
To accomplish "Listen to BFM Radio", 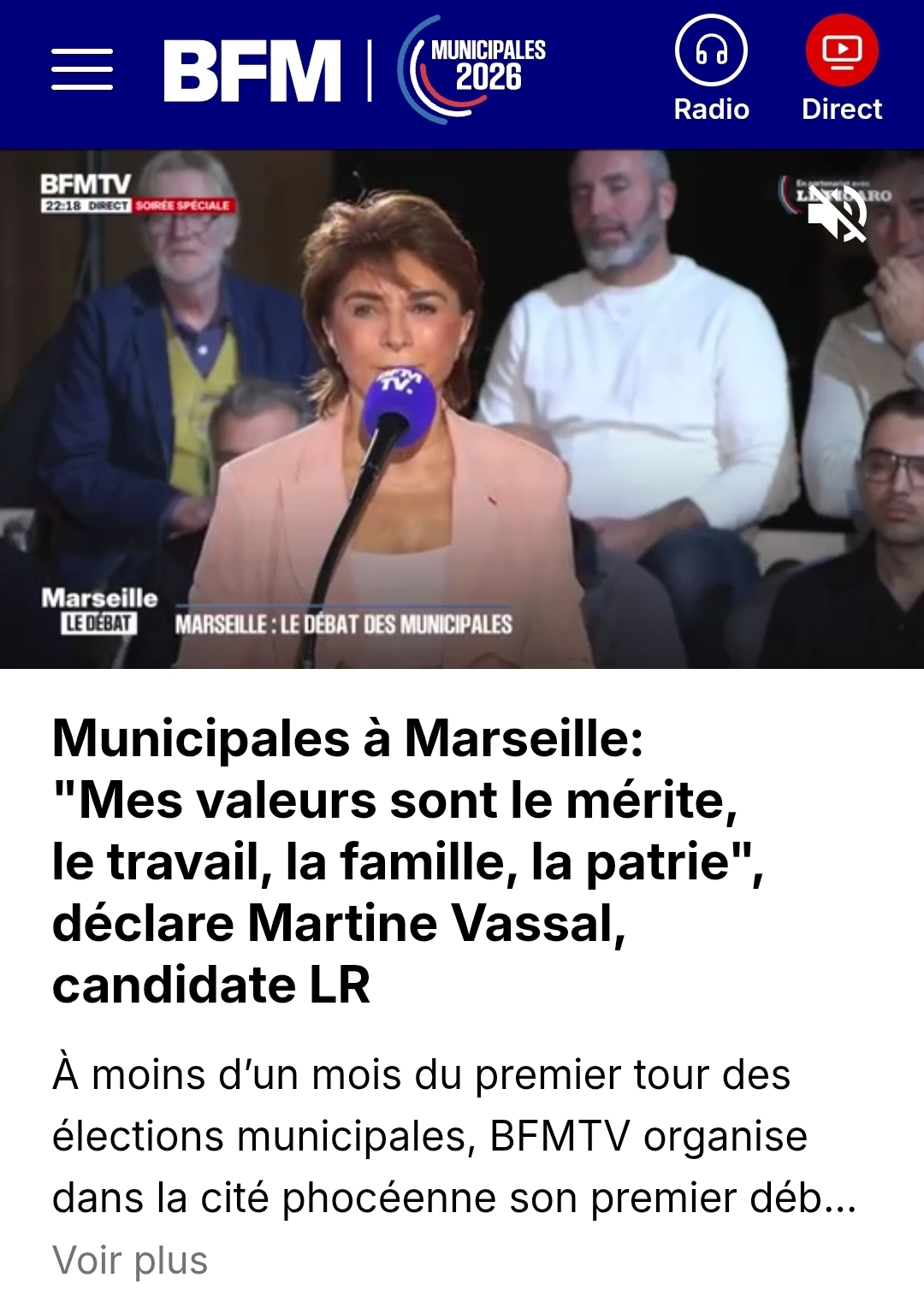I will 711,69.
